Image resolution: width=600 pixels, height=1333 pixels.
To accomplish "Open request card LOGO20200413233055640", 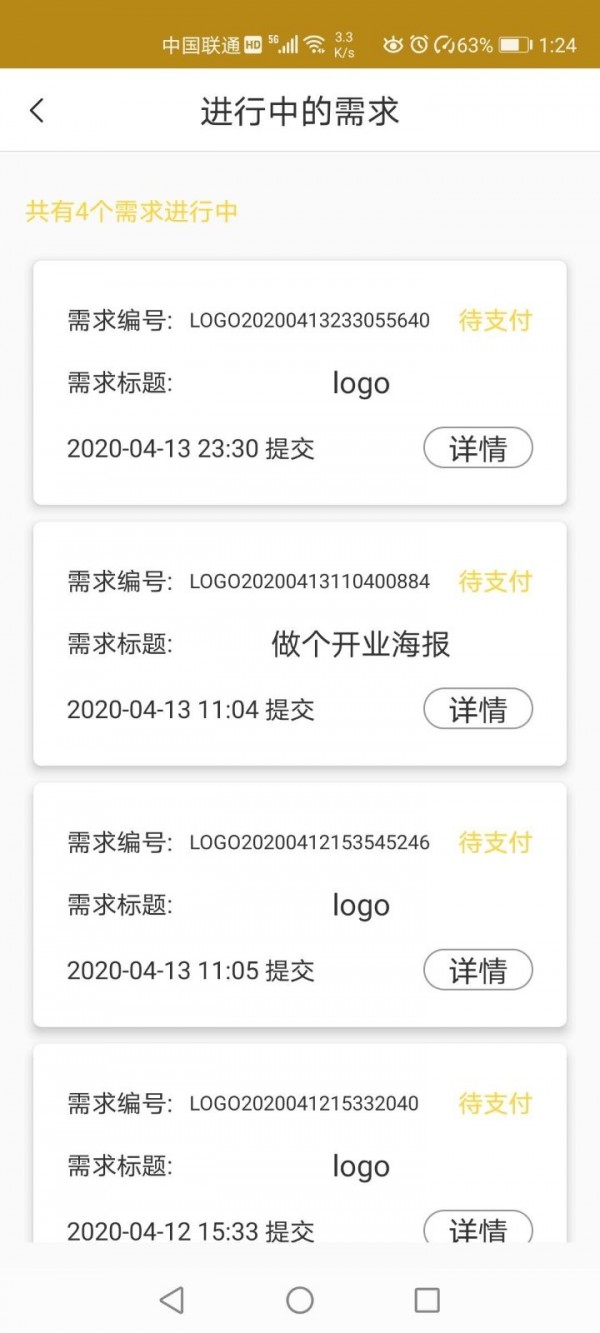I will [x=300, y=382].
